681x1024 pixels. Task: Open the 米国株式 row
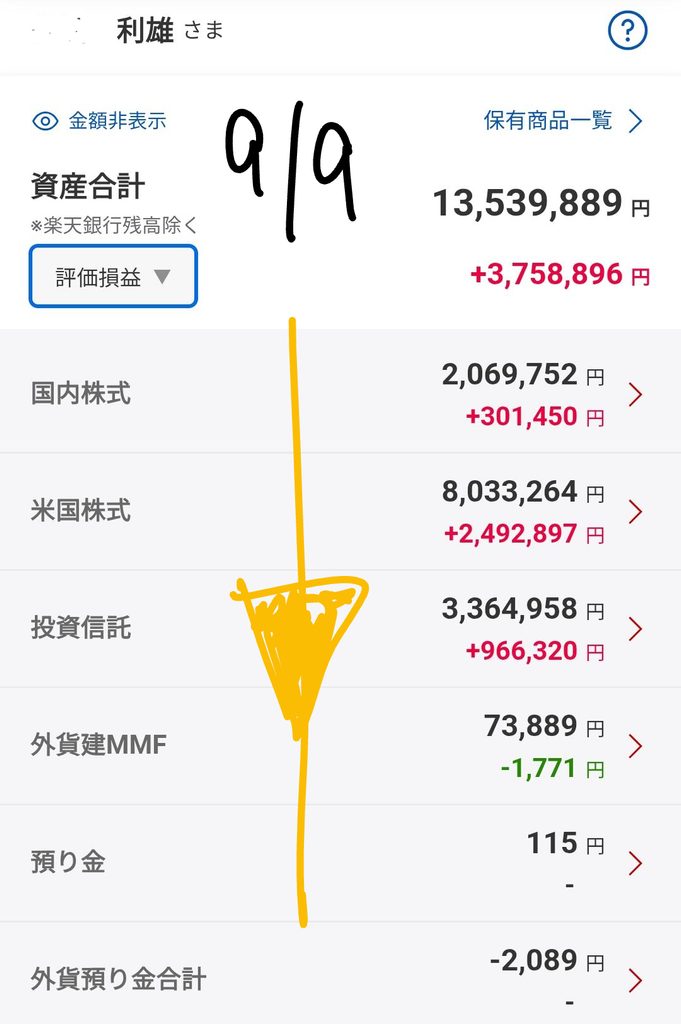(x=340, y=511)
